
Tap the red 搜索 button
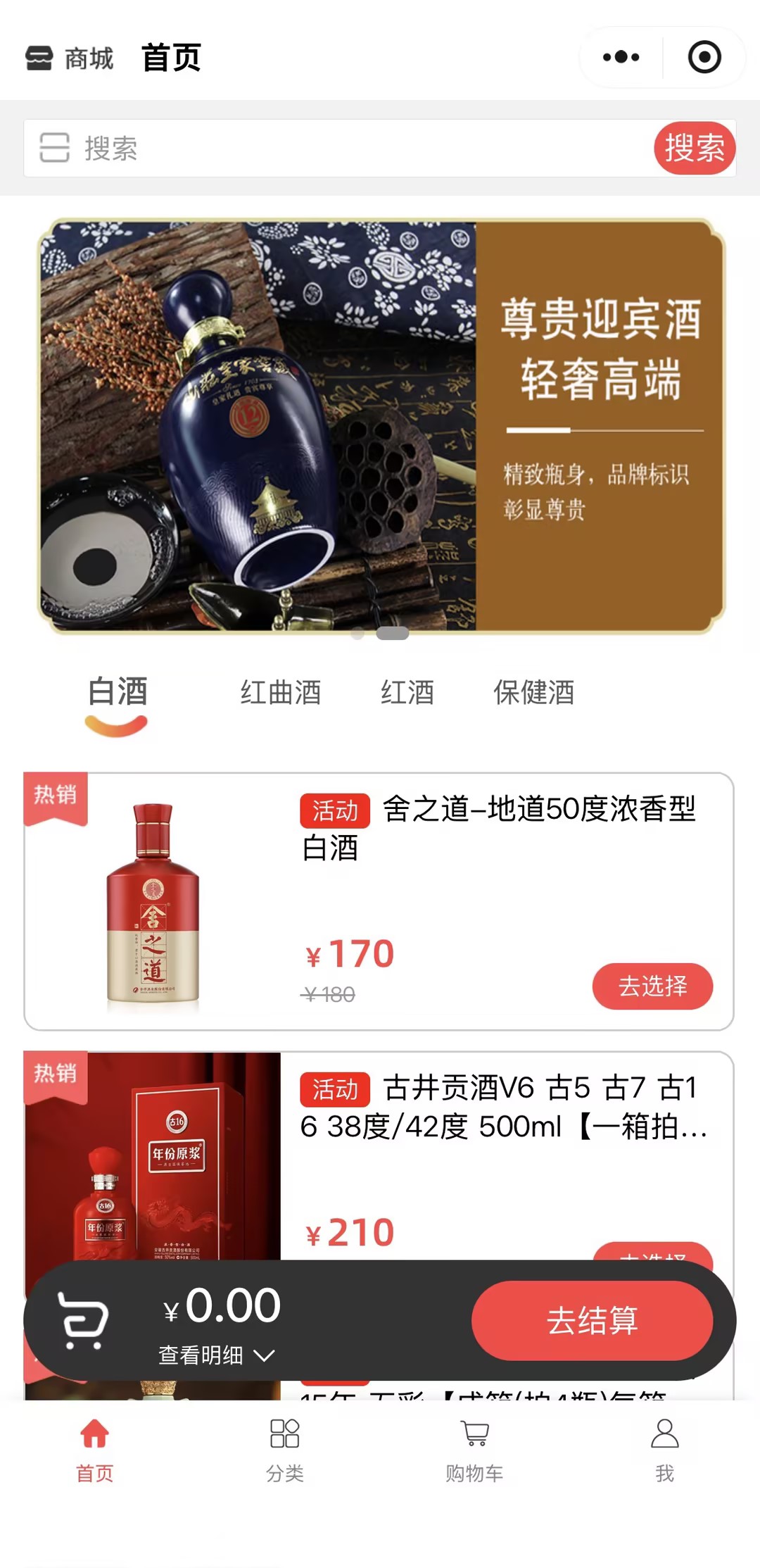pos(694,148)
